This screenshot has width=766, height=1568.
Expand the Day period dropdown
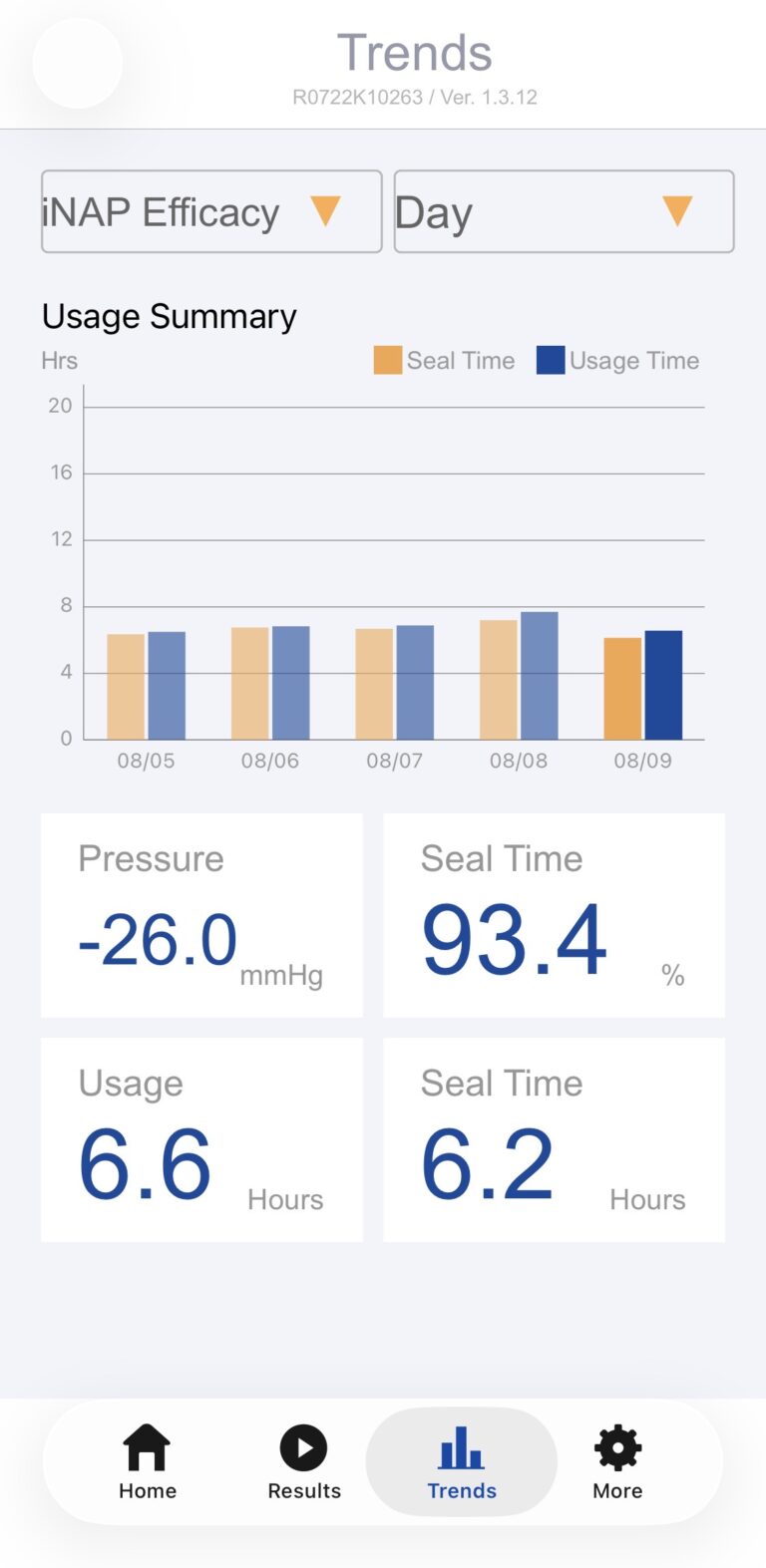click(x=565, y=211)
